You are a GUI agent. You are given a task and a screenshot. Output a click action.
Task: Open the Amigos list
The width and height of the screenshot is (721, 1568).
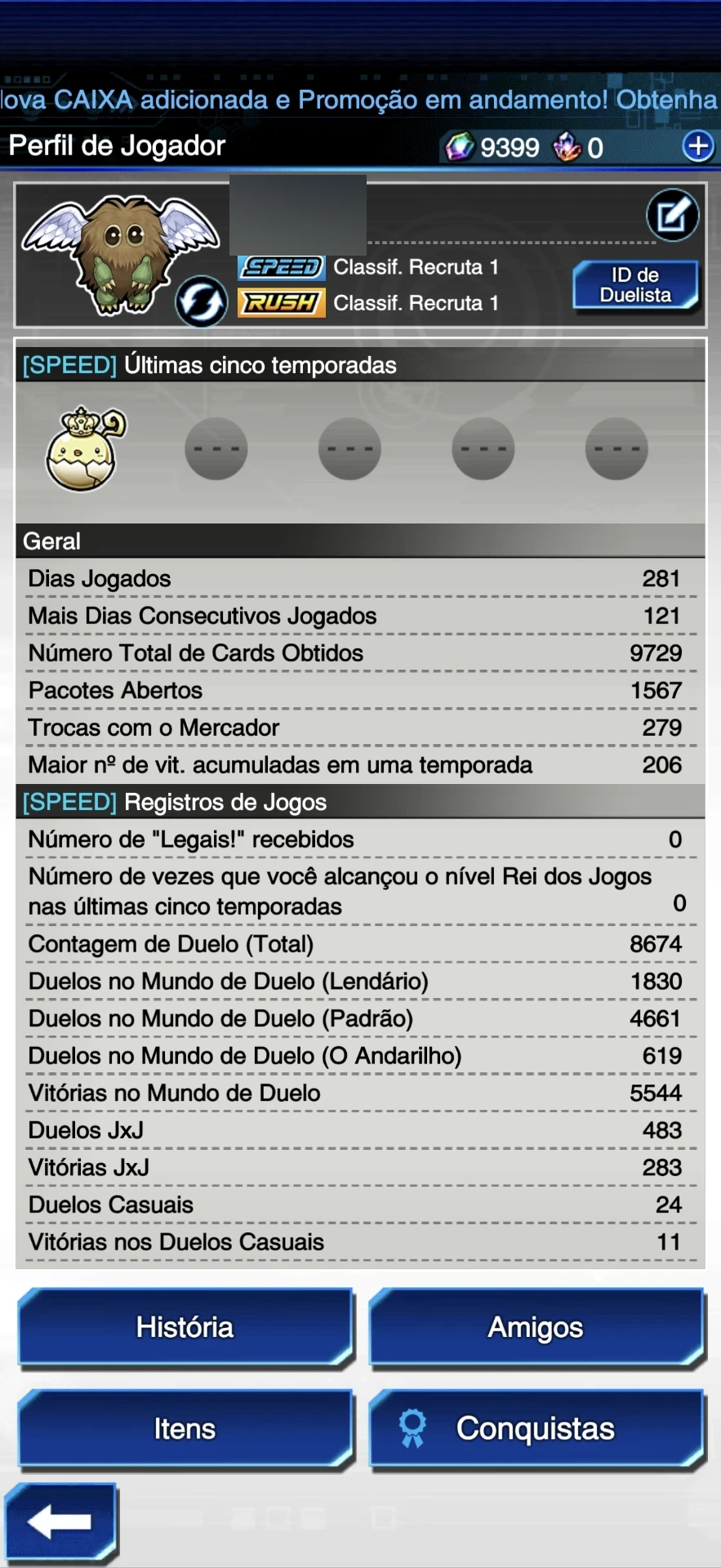(536, 1329)
